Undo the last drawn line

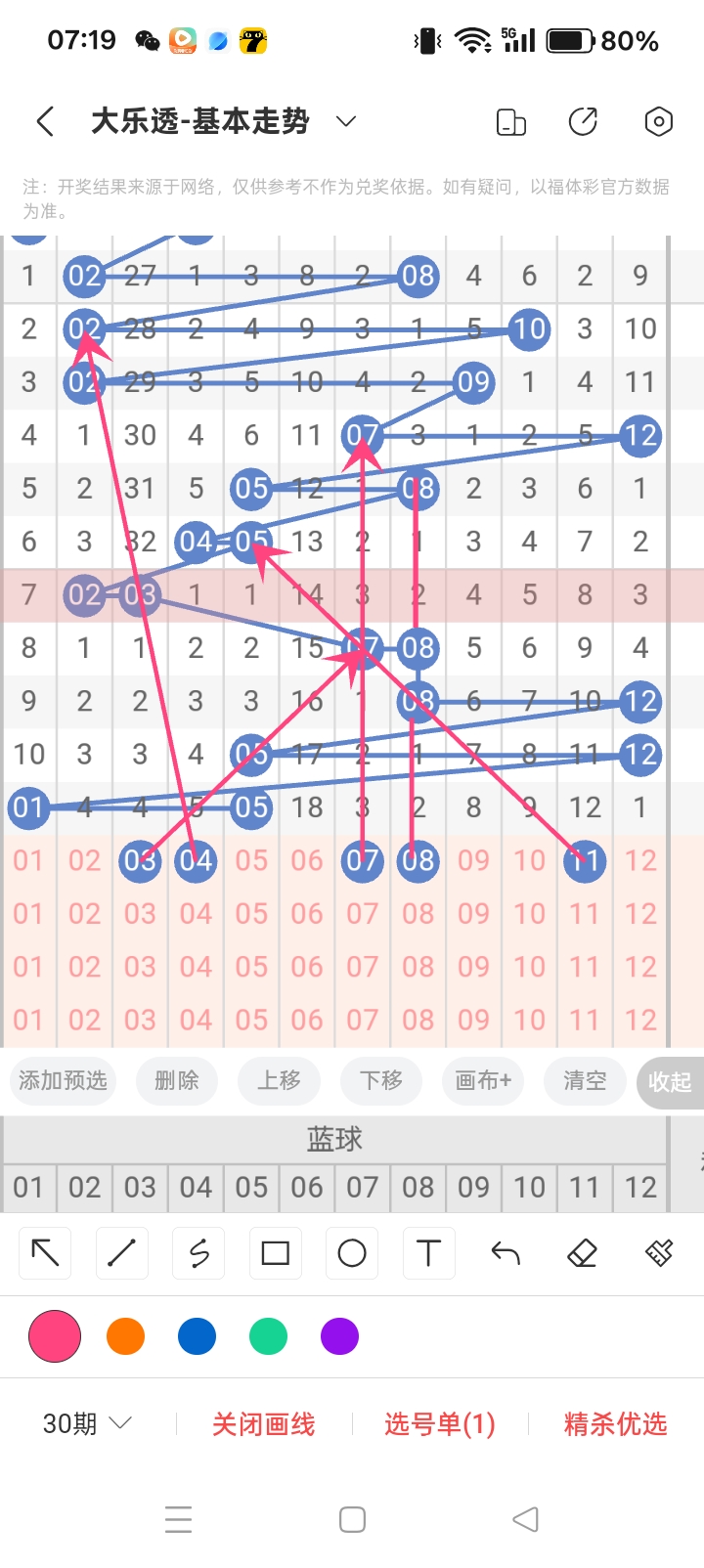[x=505, y=1252]
